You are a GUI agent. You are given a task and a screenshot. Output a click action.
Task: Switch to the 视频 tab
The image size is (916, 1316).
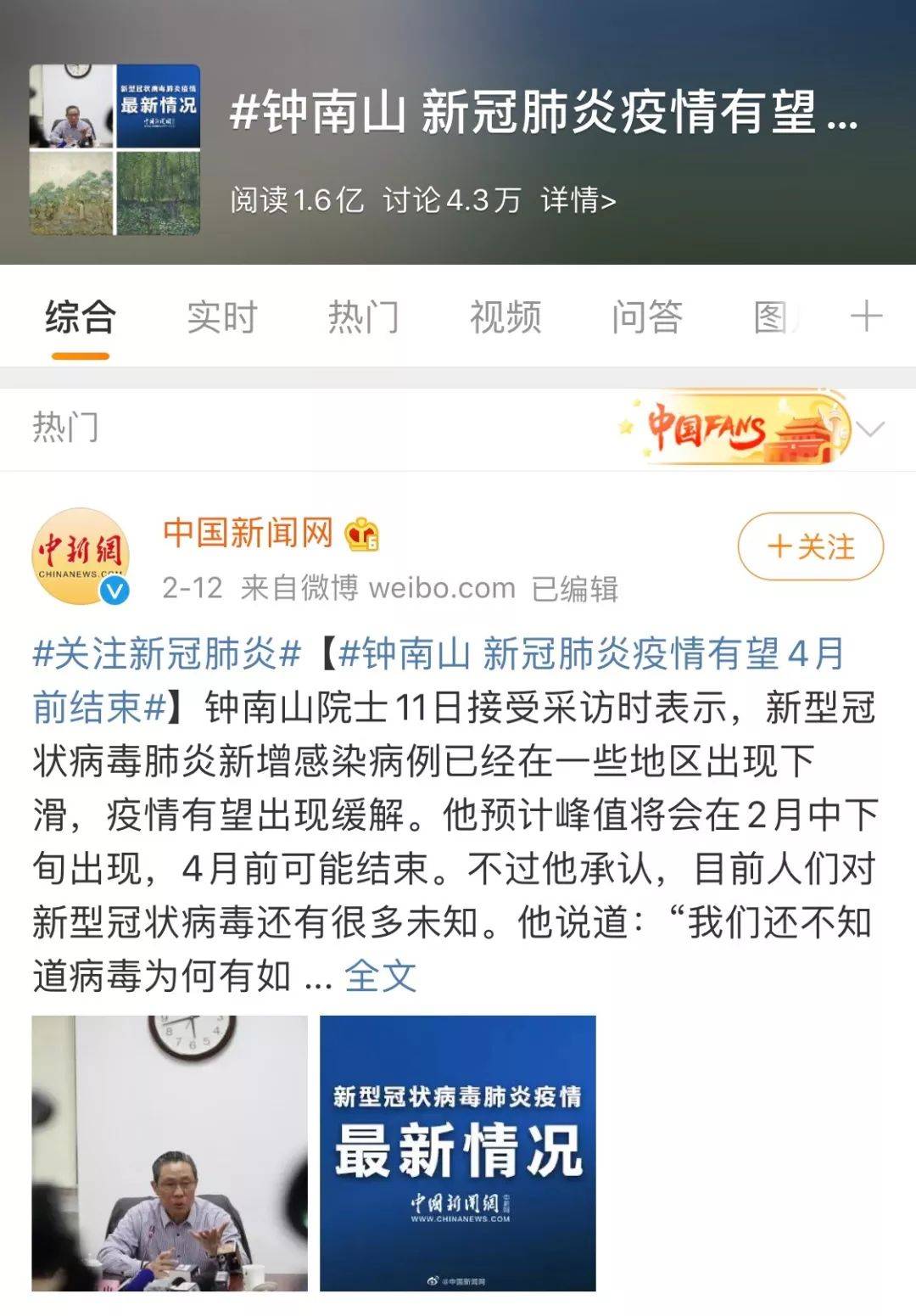505,317
